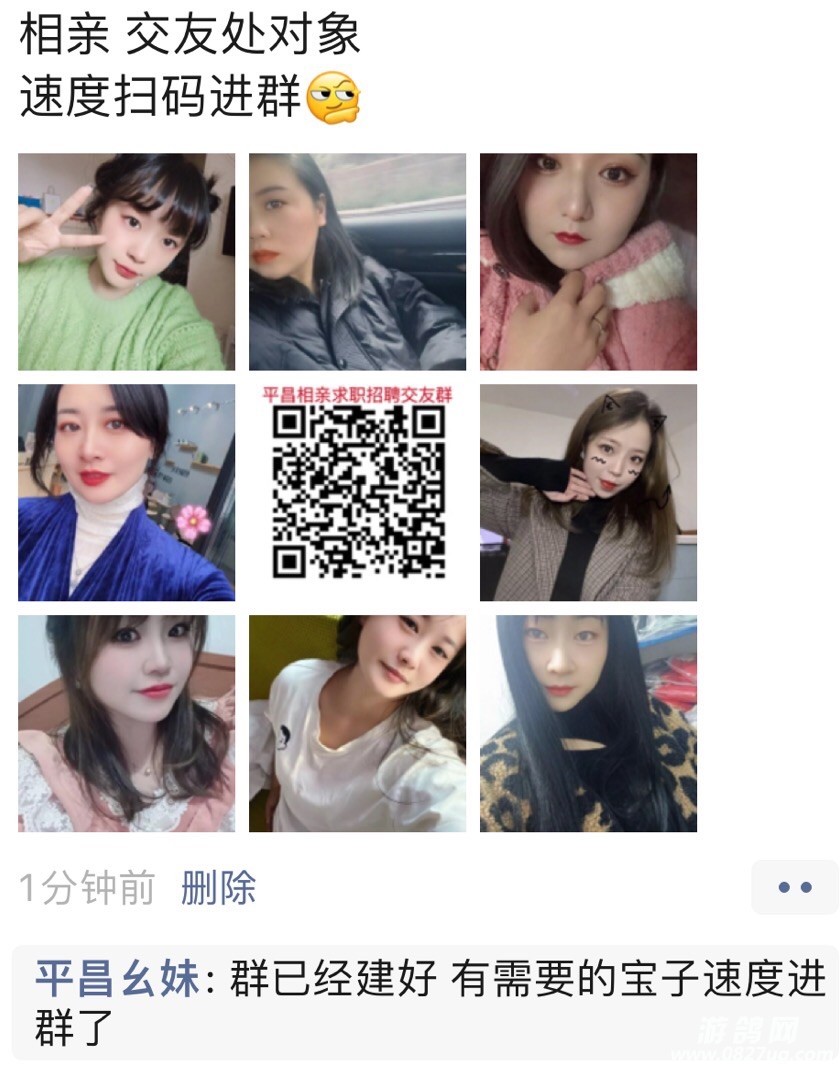
Task: Open photo of woman with cat-ear sticker
Action: tap(588, 493)
